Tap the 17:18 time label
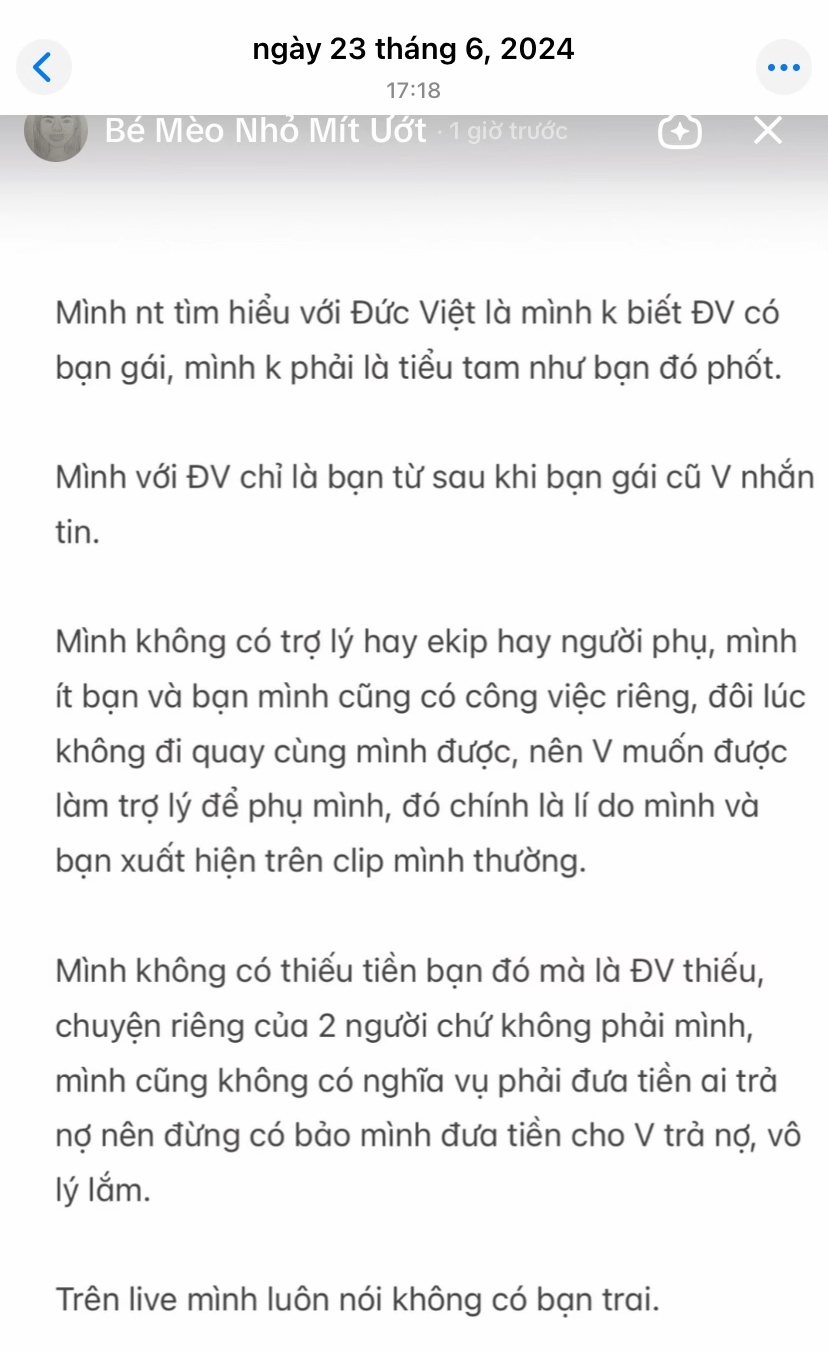This screenshot has height=1353, width=828. click(x=414, y=90)
